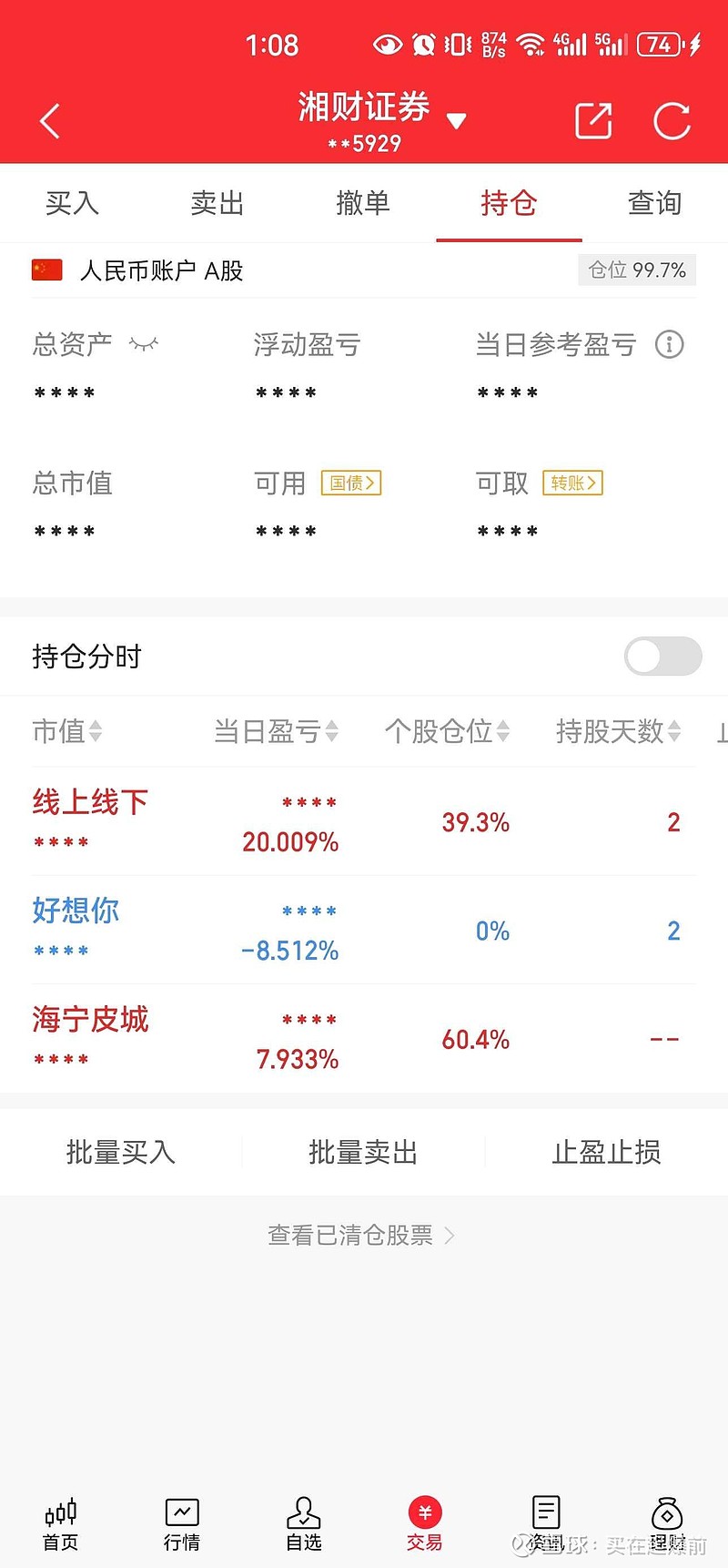
Task: Tap 批量卖出 button
Action: 363,1152
